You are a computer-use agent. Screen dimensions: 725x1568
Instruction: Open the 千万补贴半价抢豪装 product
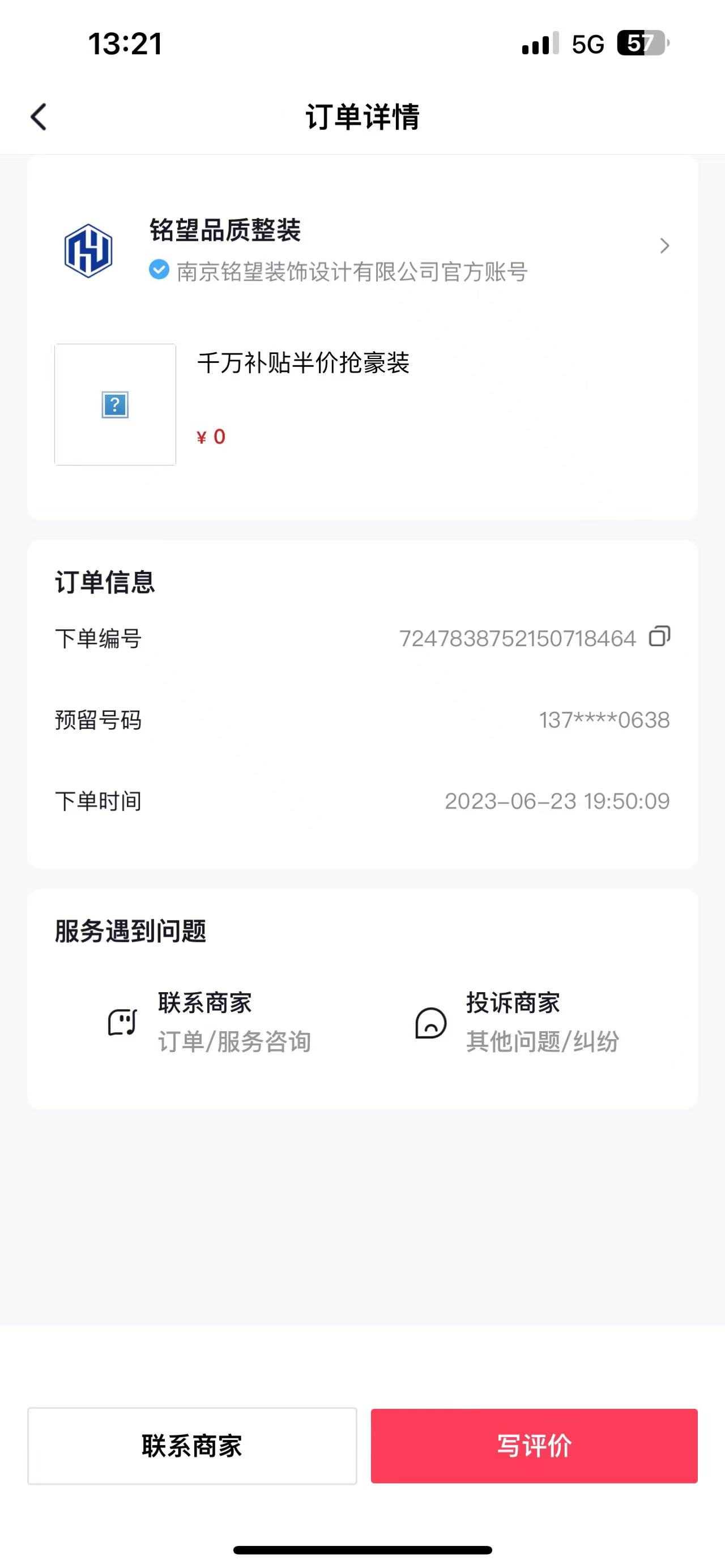pos(362,404)
